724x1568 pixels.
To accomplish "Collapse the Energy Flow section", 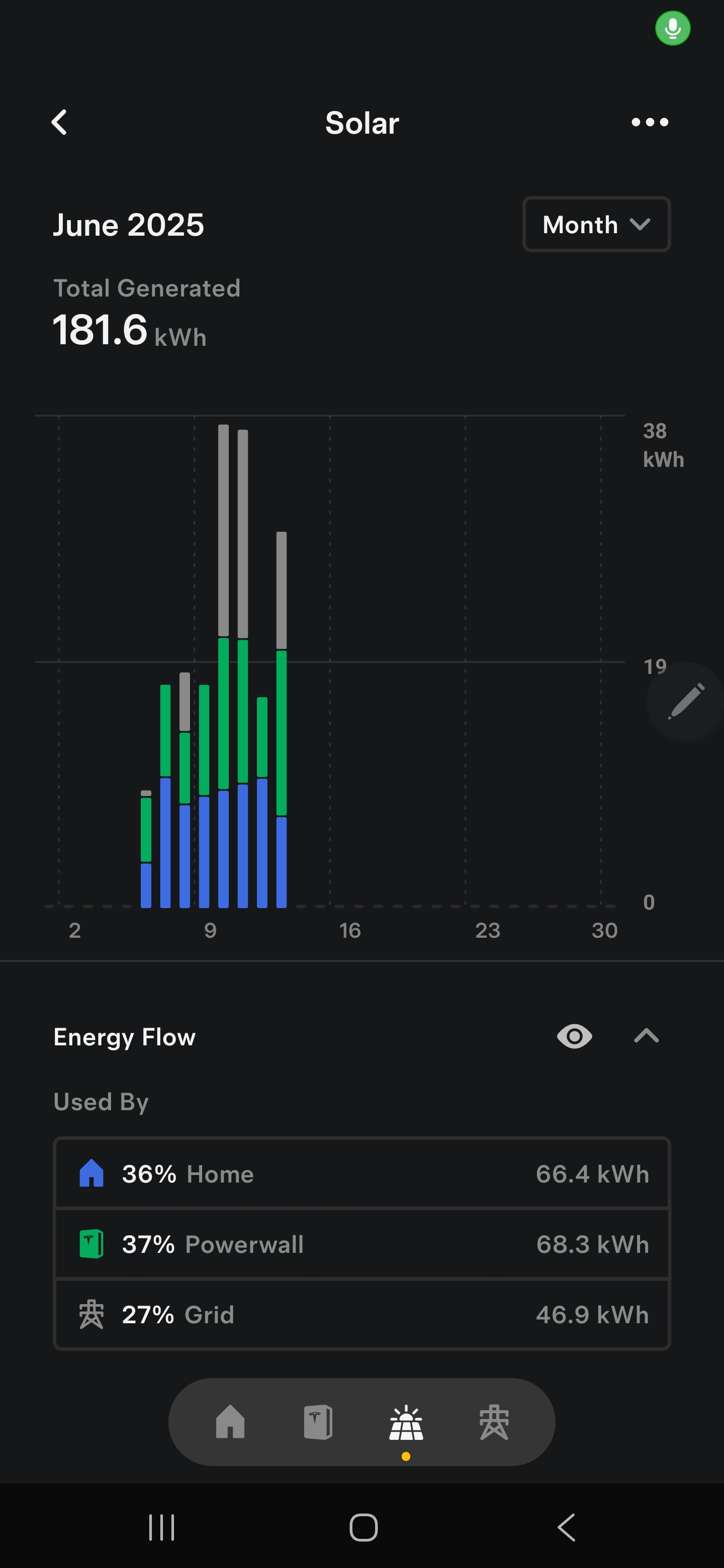I will coord(646,1036).
